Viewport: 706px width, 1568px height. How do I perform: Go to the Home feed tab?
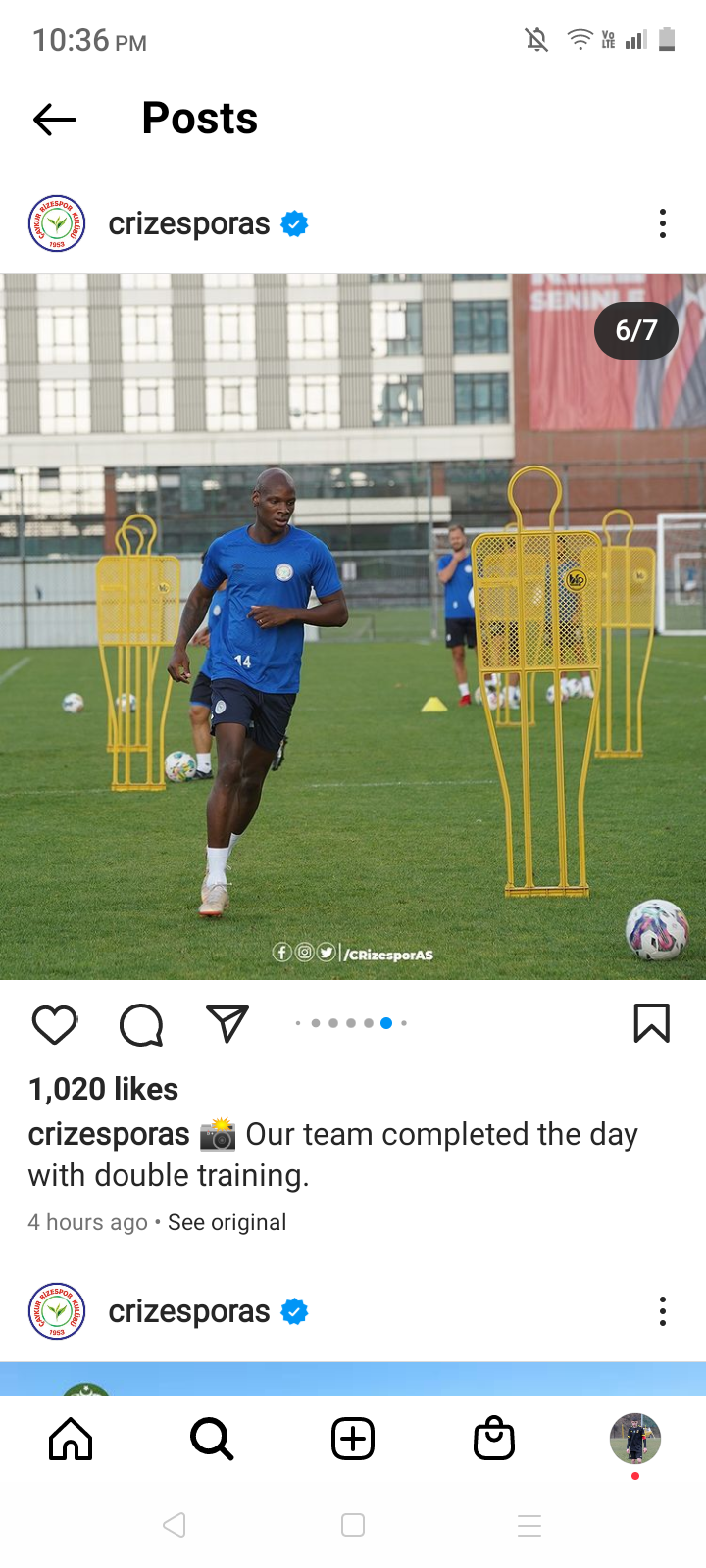point(71,1440)
